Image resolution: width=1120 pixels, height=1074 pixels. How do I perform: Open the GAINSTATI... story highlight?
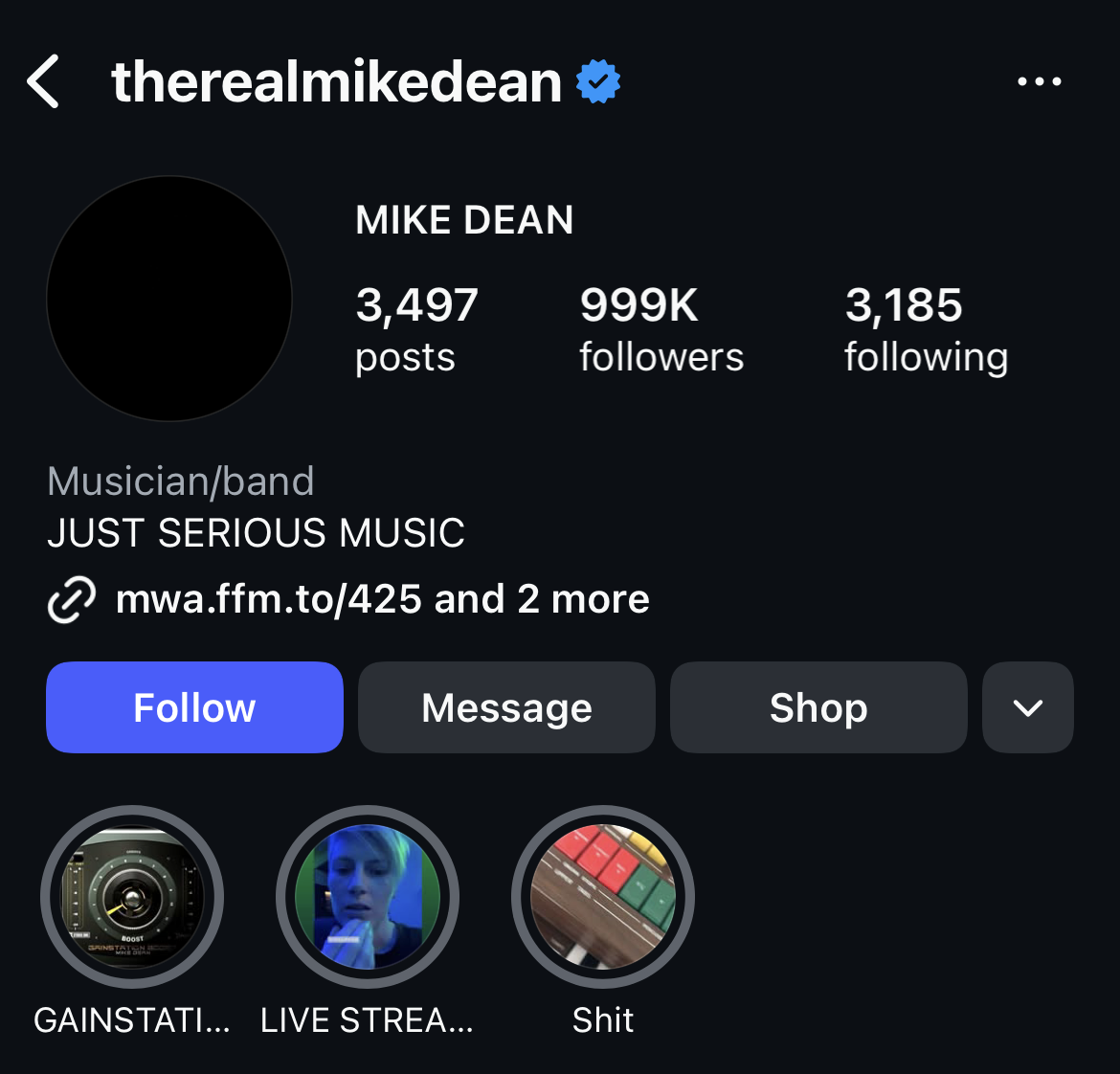(132, 897)
